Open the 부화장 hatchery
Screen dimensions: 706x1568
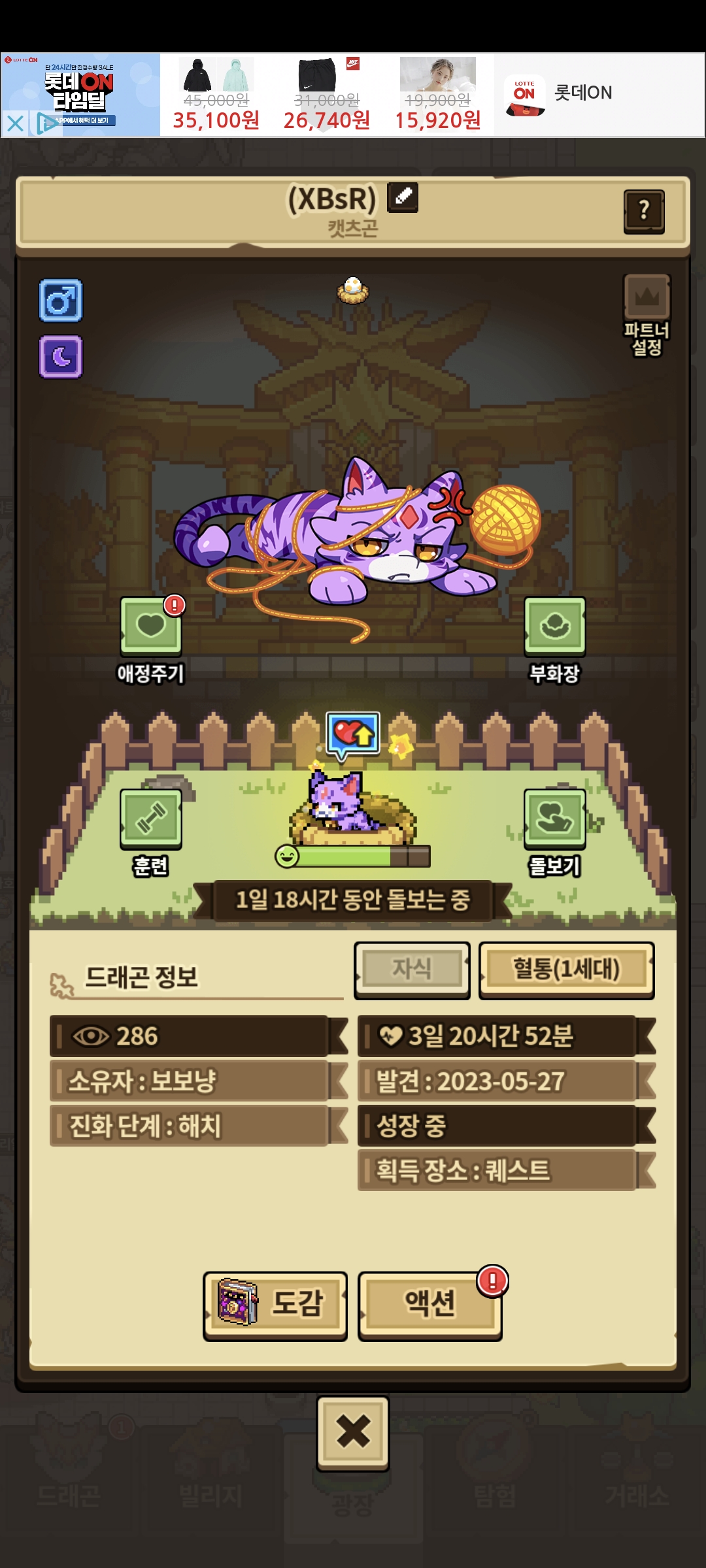coord(554,627)
